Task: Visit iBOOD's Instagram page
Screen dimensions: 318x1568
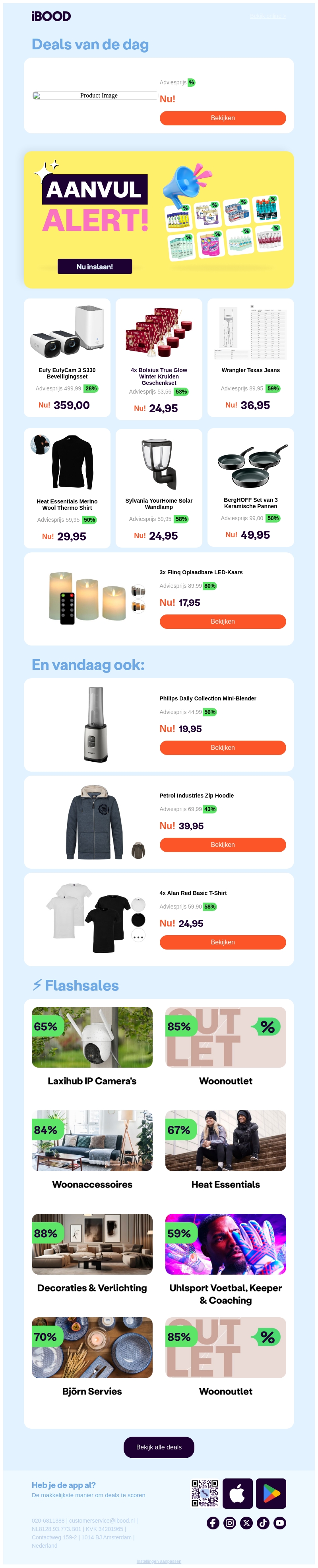Action: pos(230,1523)
